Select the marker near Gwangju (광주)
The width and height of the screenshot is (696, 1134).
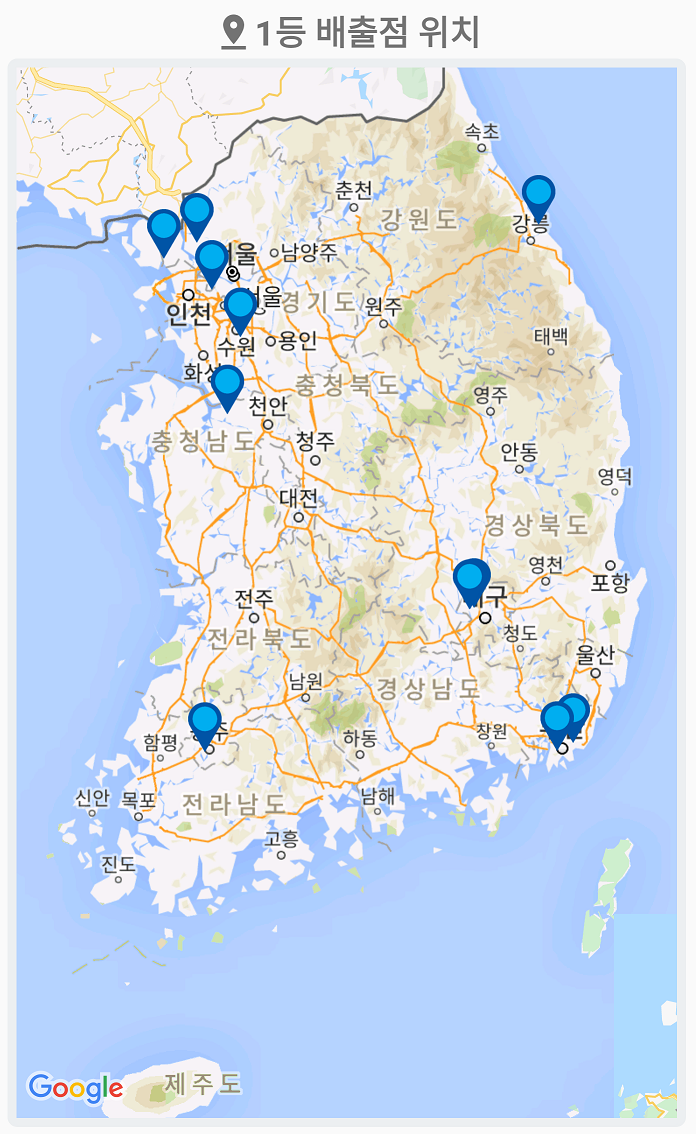[x=205, y=722]
